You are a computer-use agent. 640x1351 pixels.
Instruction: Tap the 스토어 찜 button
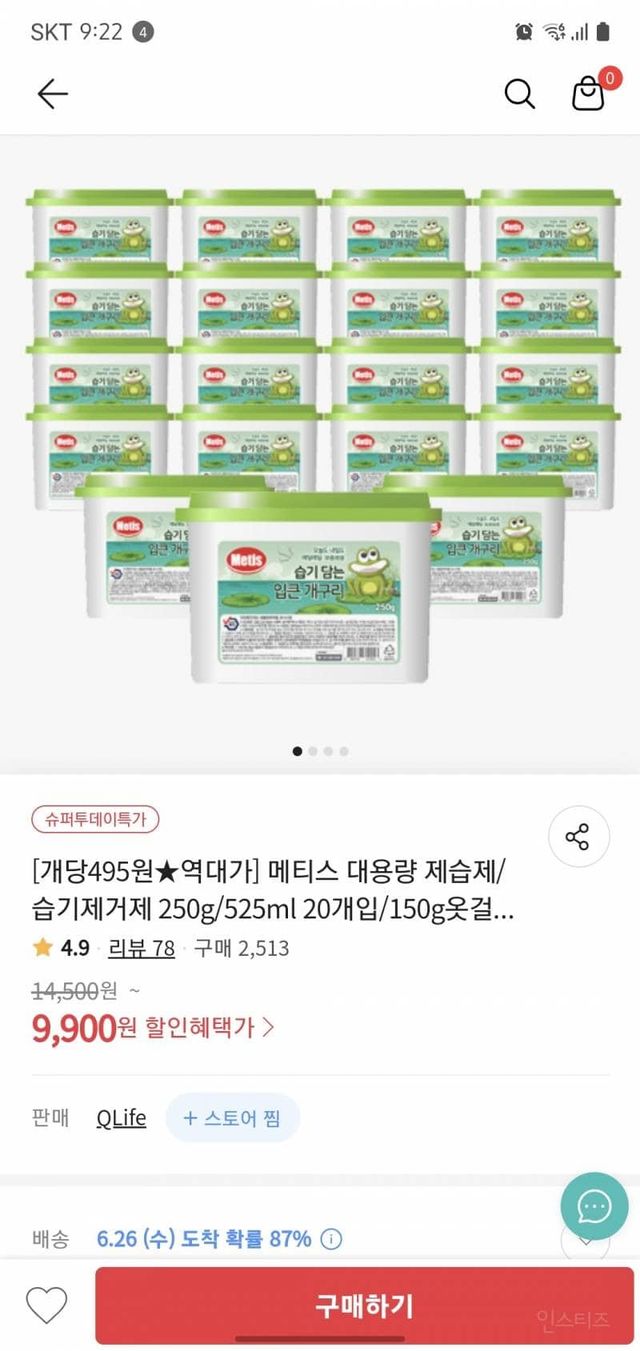point(232,1117)
